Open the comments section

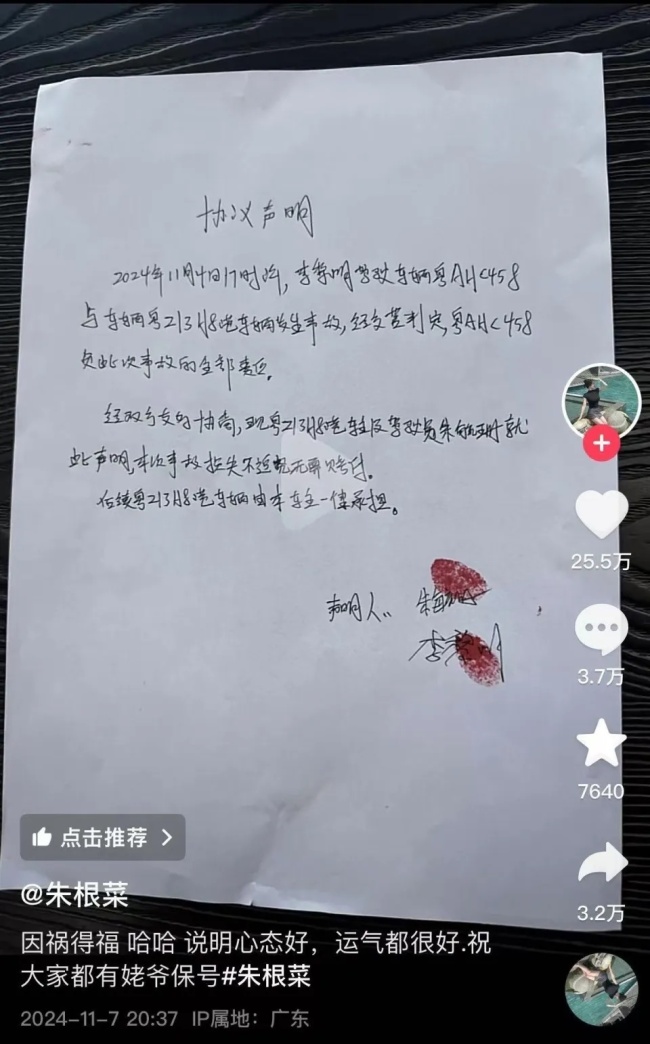tap(601, 630)
